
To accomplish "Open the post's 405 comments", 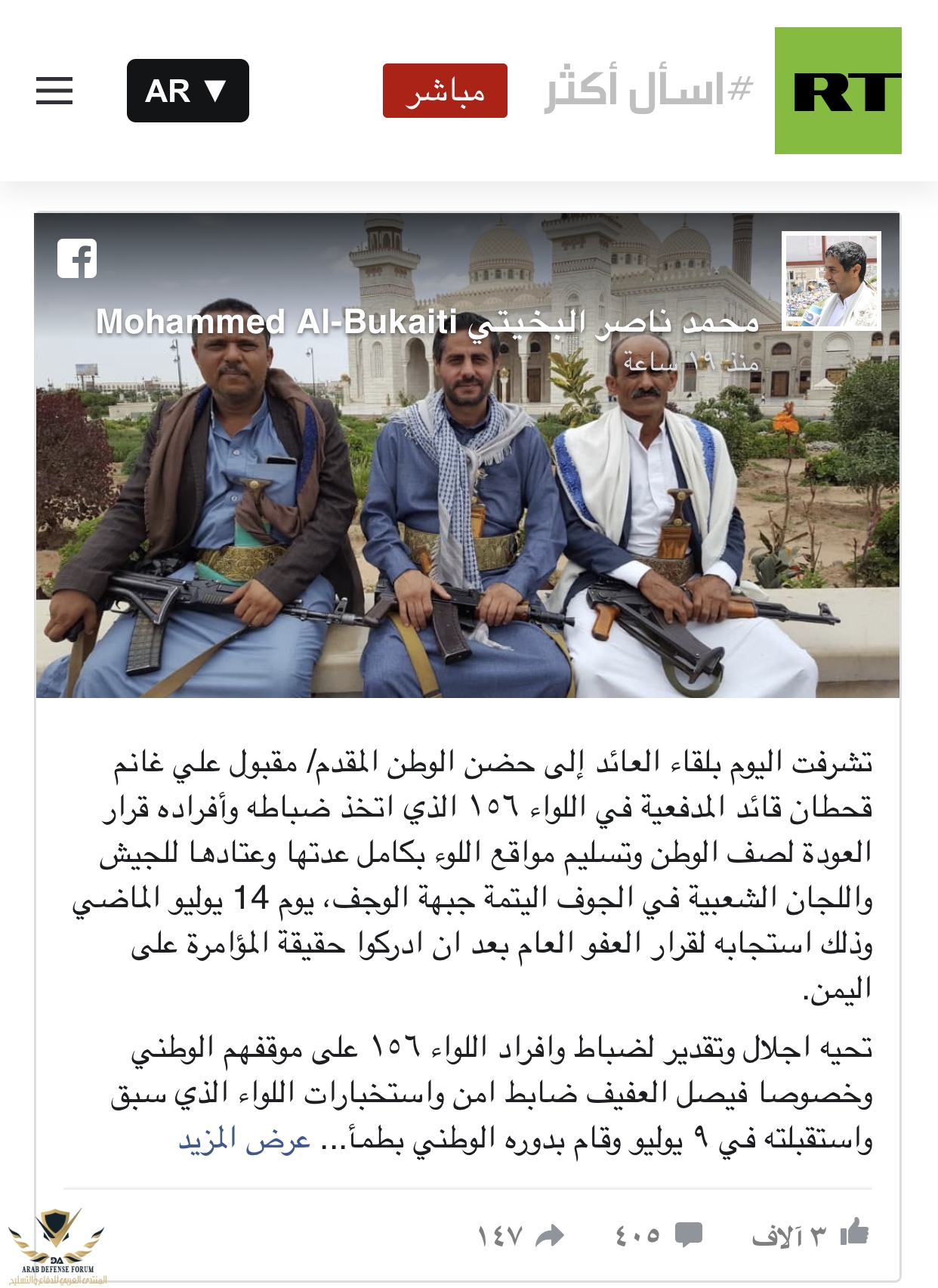I will (x=688, y=1234).
